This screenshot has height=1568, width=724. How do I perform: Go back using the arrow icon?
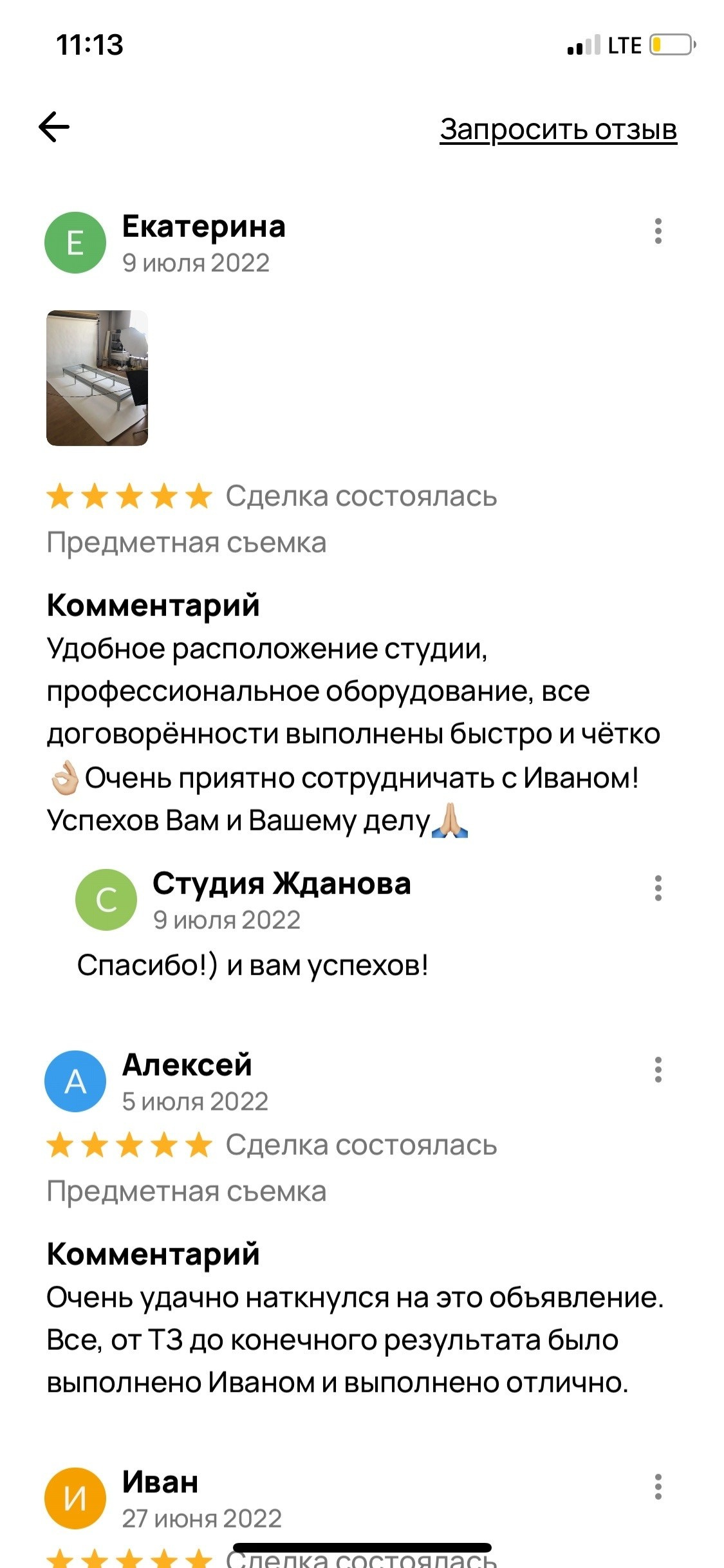(x=54, y=128)
